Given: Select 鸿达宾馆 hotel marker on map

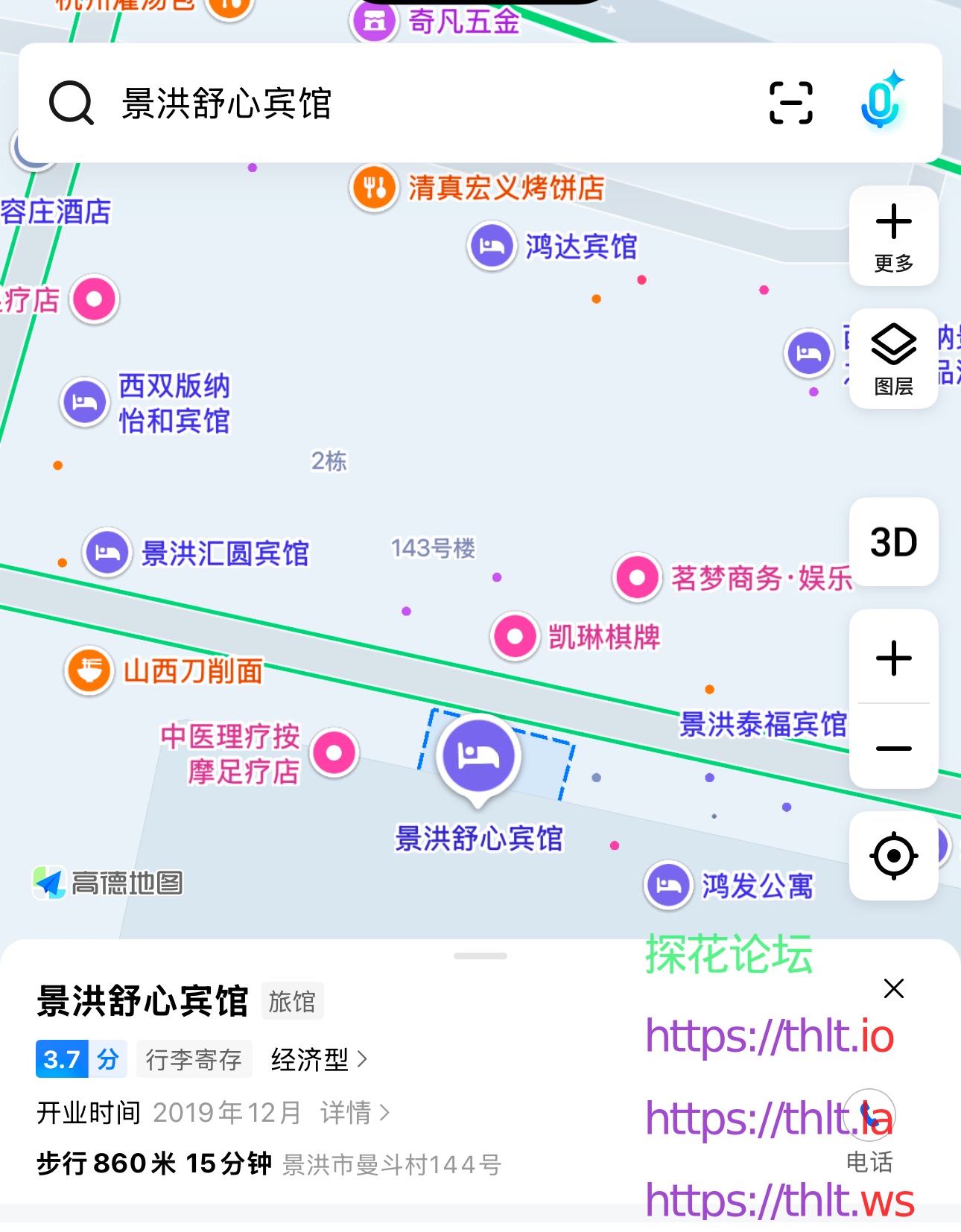Looking at the screenshot, I should (x=492, y=246).
